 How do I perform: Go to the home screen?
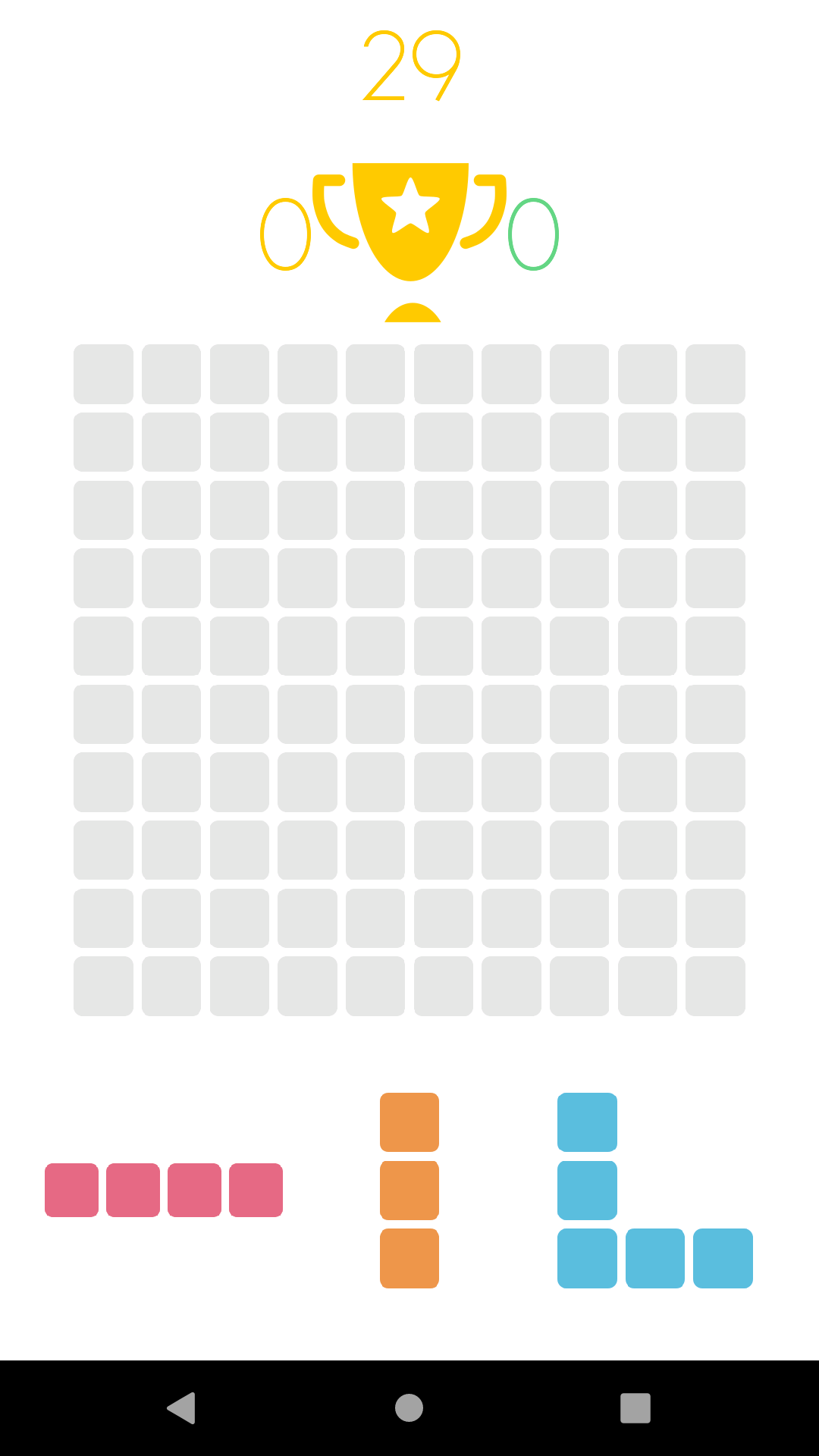point(409,1408)
